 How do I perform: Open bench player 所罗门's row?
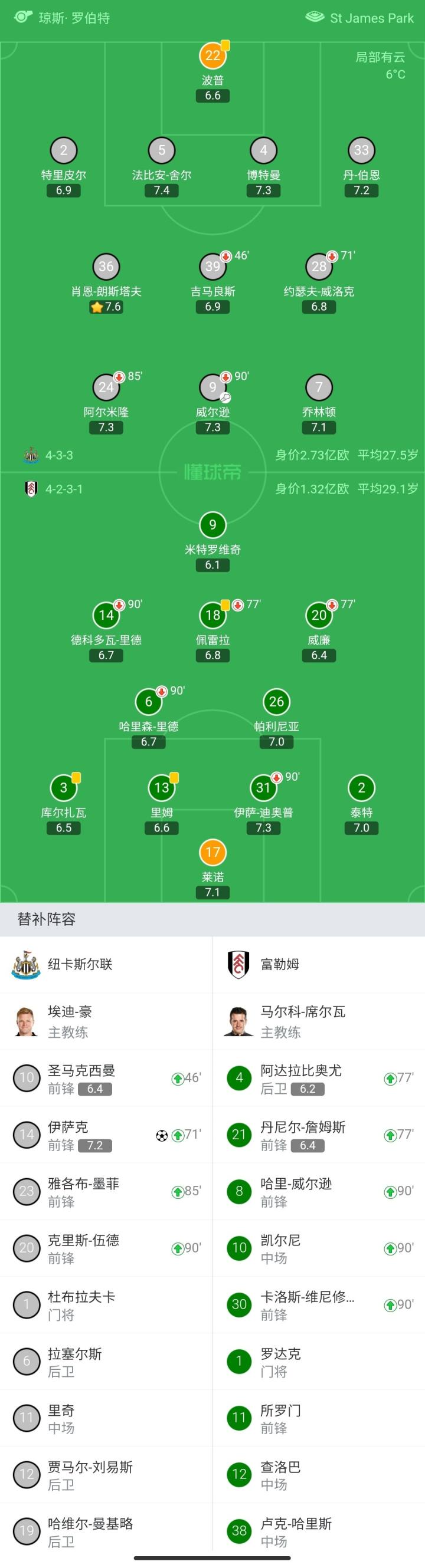pyautogui.click(x=318, y=1418)
